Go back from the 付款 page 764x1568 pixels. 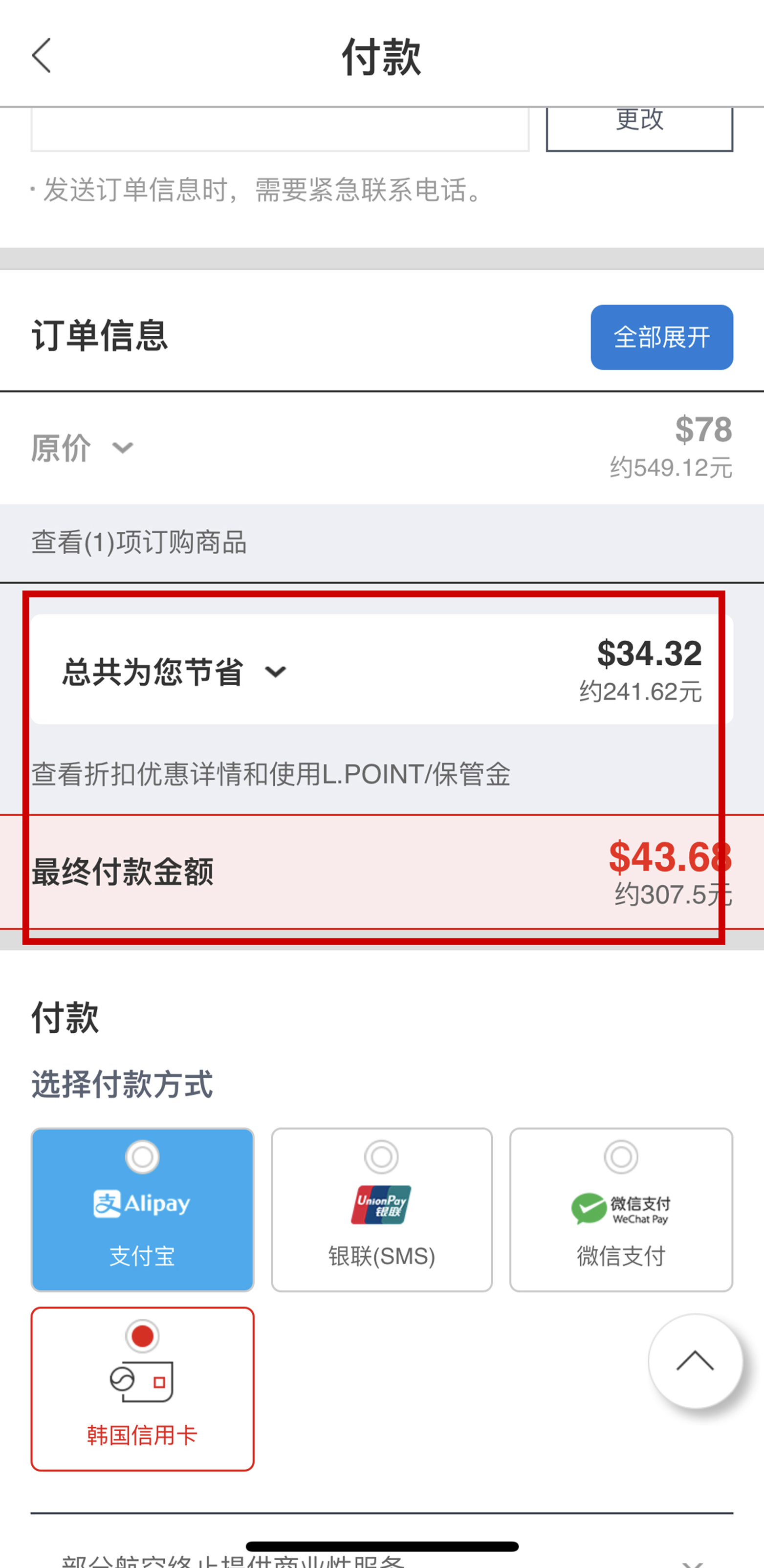point(42,56)
